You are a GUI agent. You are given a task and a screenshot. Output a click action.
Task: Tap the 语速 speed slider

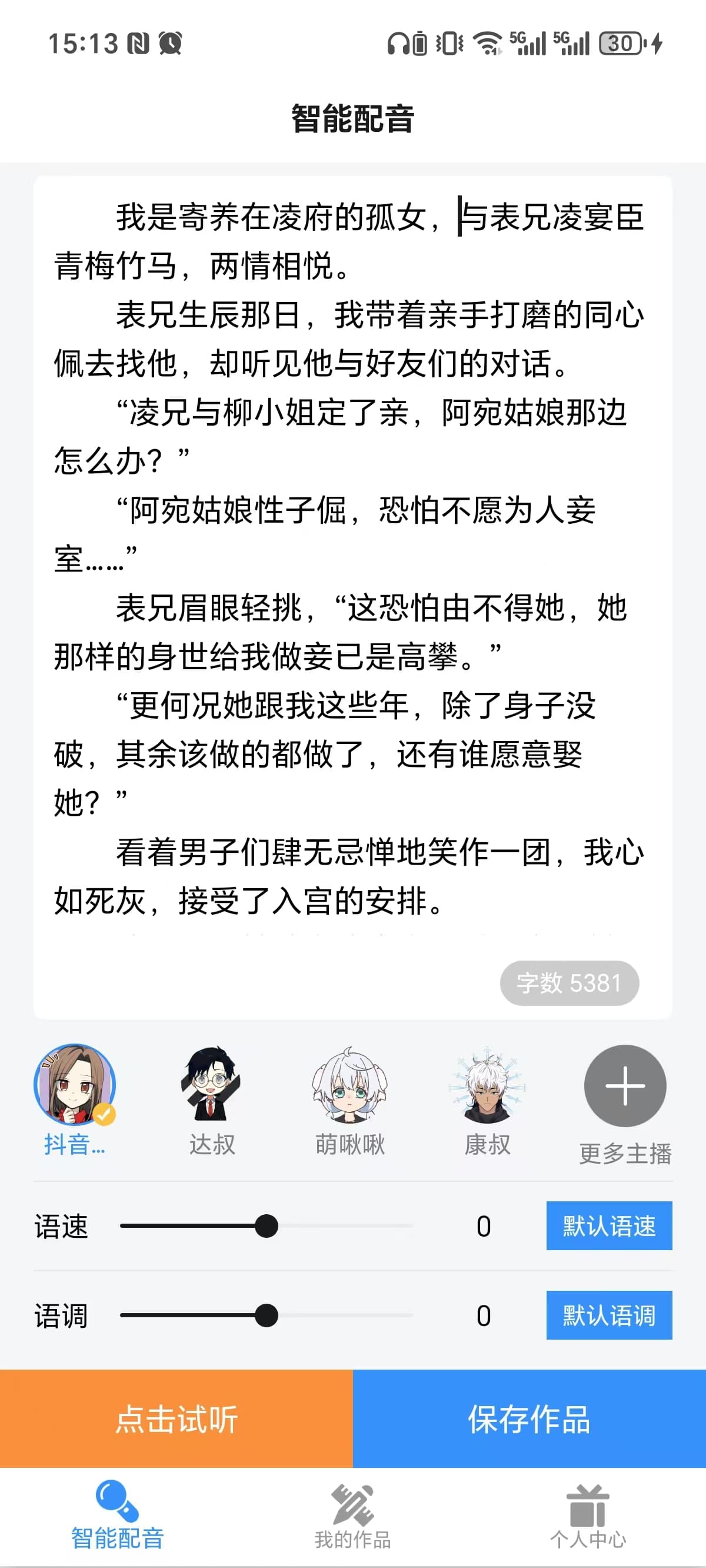tap(267, 1226)
